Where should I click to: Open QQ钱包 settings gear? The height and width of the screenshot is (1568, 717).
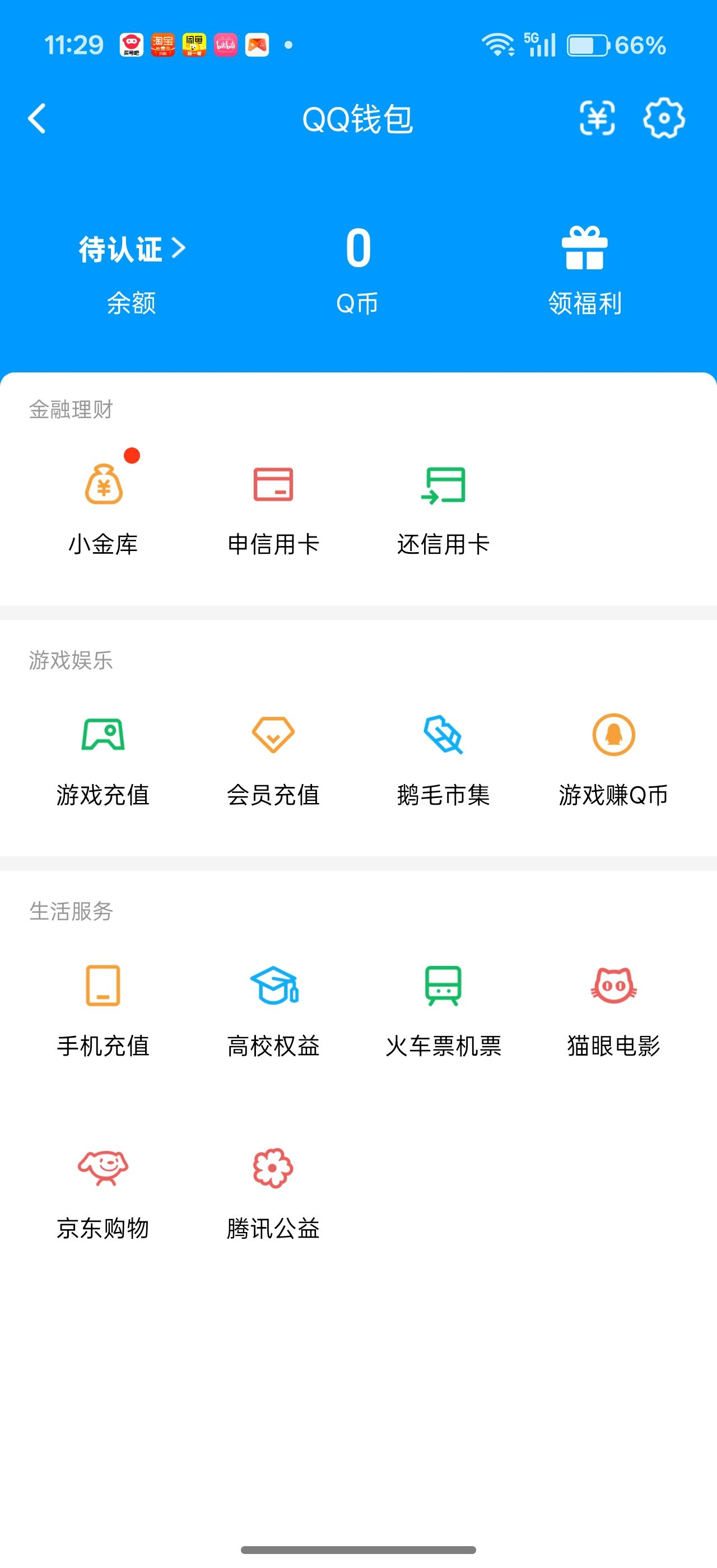click(665, 119)
